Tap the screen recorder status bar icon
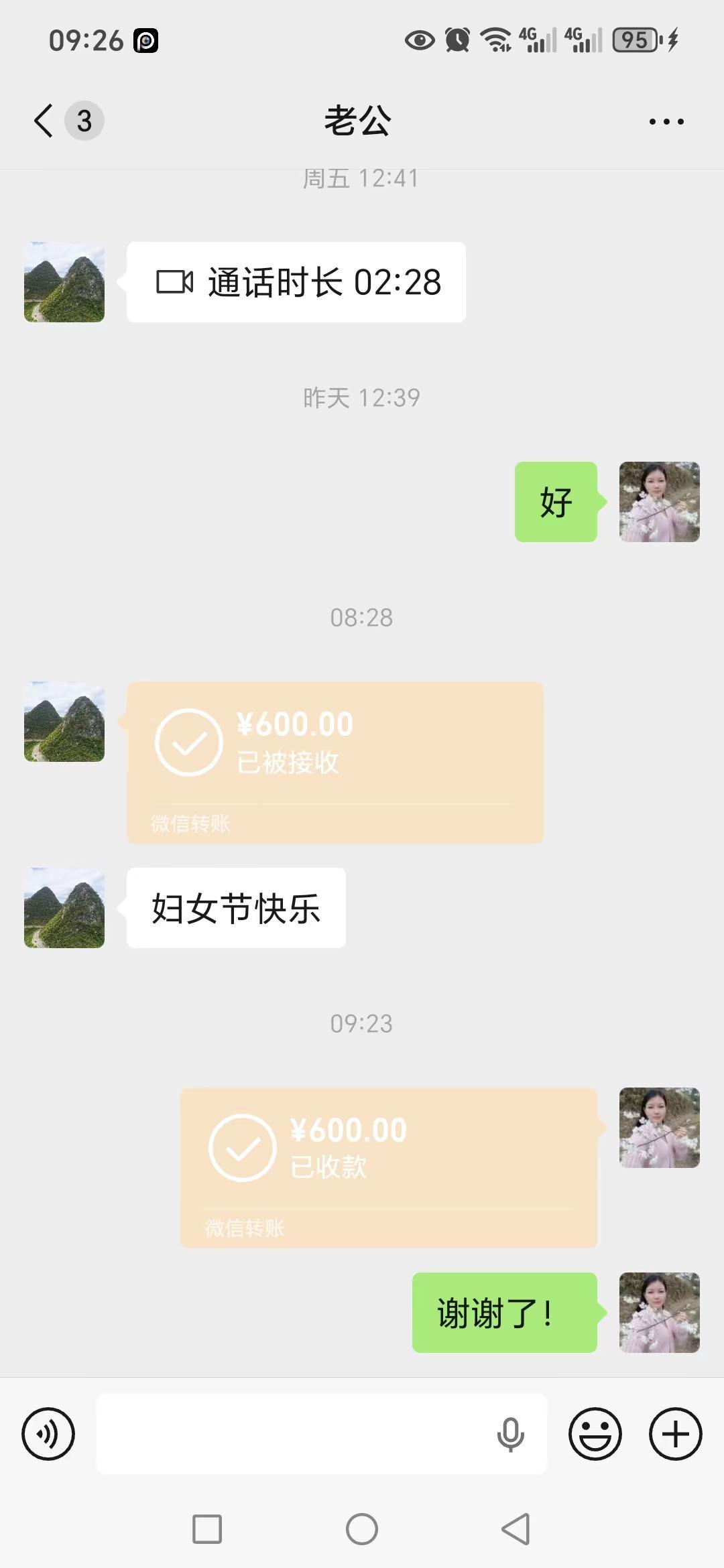This screenshot has width=724, height=1568. point(146,41)
